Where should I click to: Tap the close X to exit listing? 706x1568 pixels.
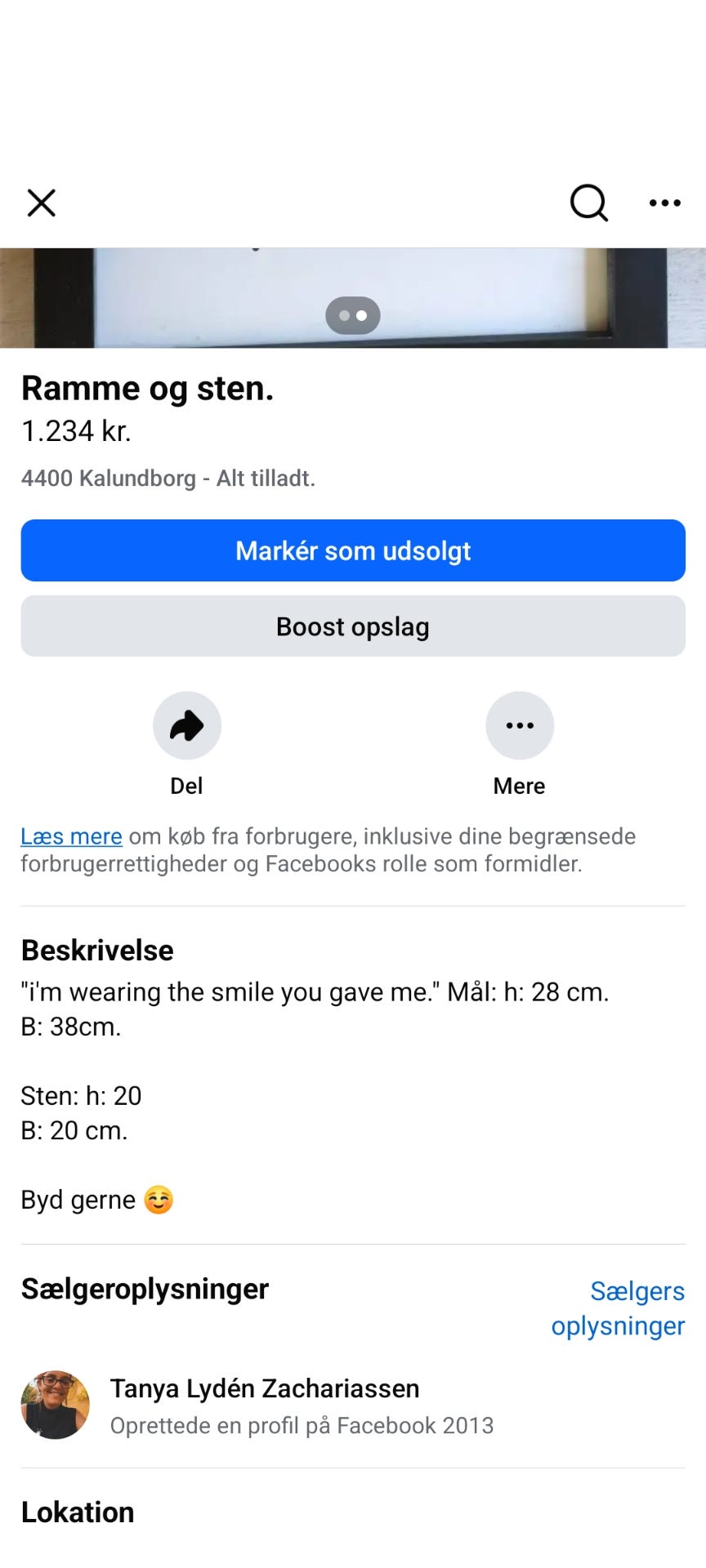tap(41, 203)
